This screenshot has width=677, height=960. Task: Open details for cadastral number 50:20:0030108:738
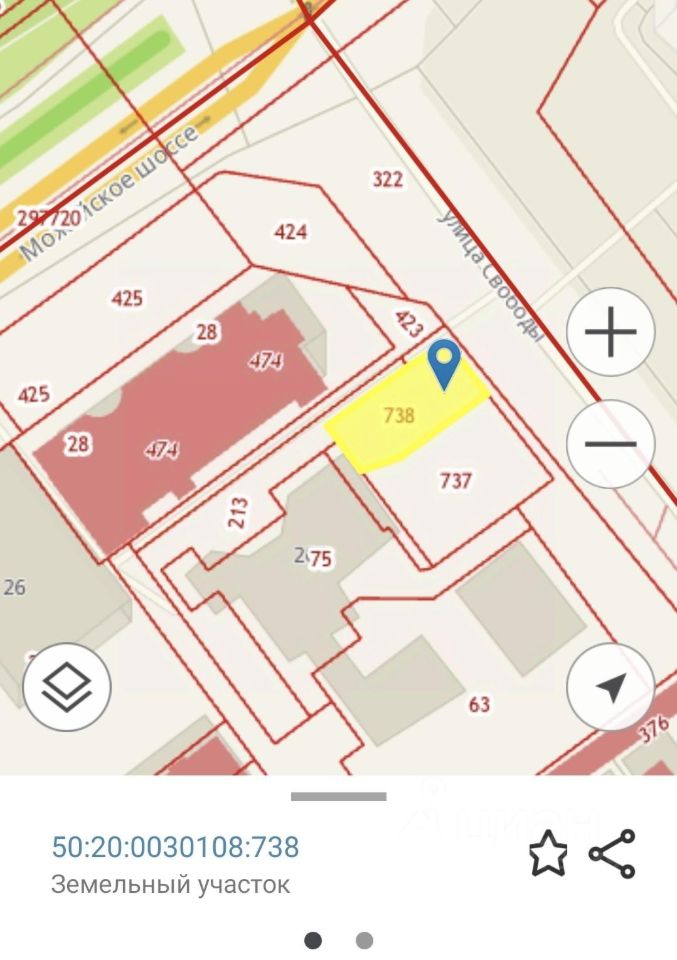(175, 848)
